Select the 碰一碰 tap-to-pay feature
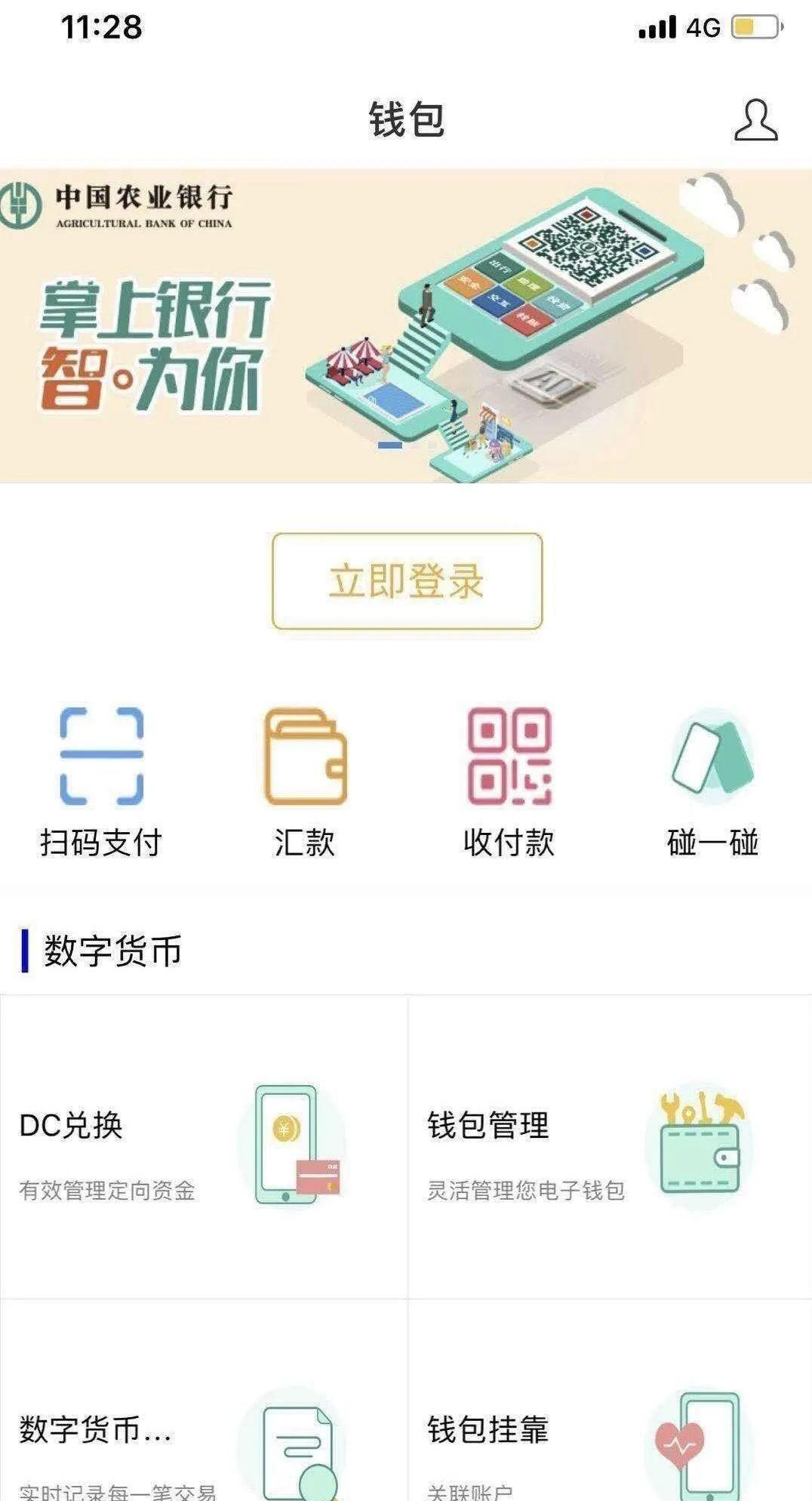 tap(712, 781)
